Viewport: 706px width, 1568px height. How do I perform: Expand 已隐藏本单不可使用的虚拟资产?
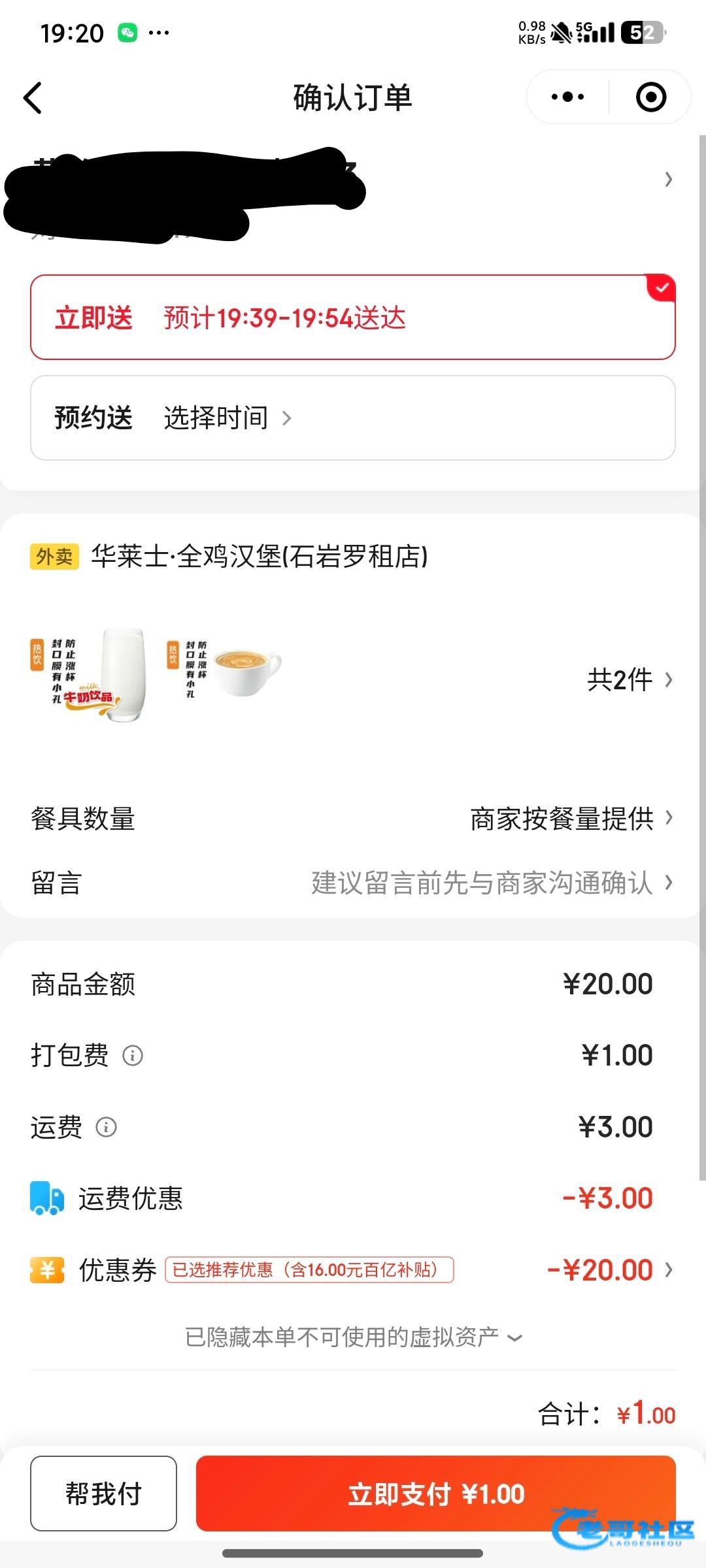[353, 1337]
